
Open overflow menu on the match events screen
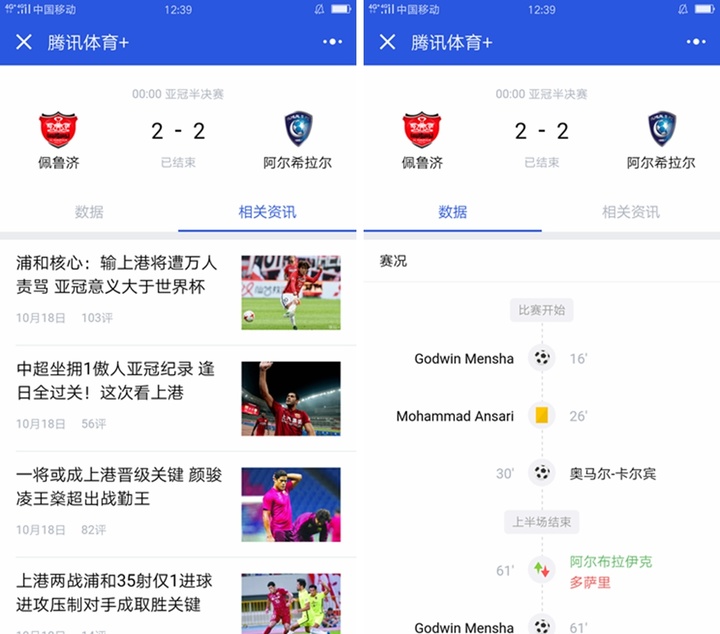click(x=696, y=42)
